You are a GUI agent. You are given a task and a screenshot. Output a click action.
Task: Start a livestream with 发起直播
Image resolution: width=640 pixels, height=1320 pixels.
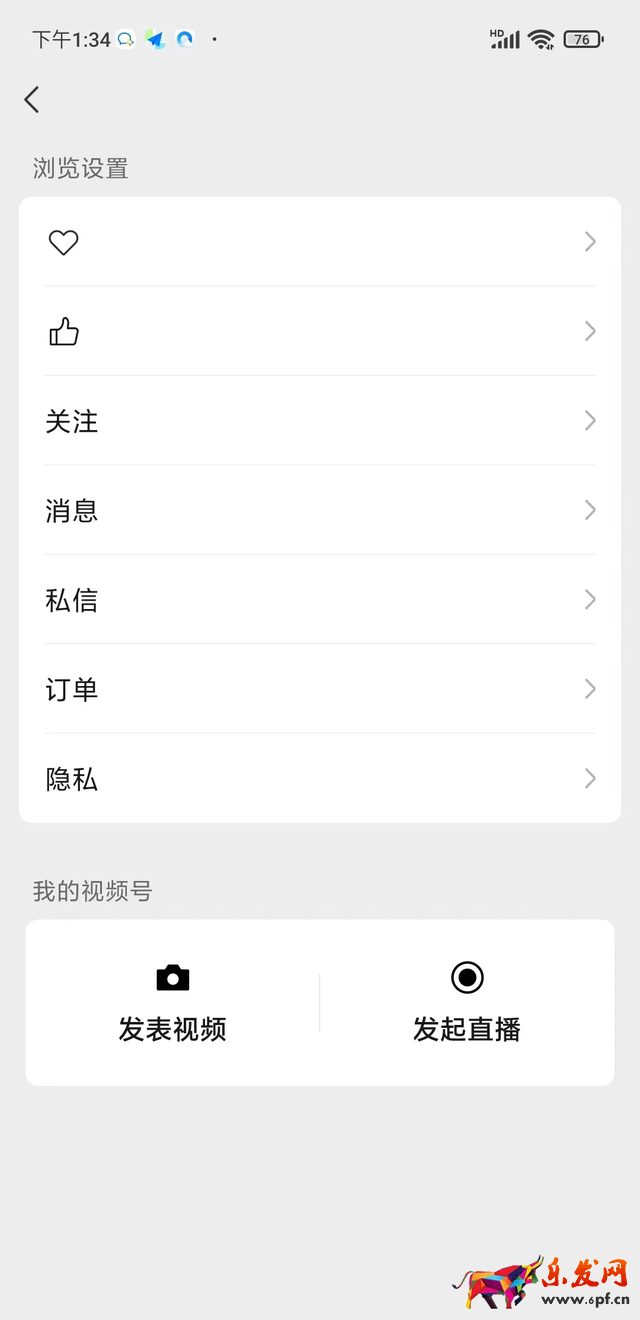point(467,1003)
